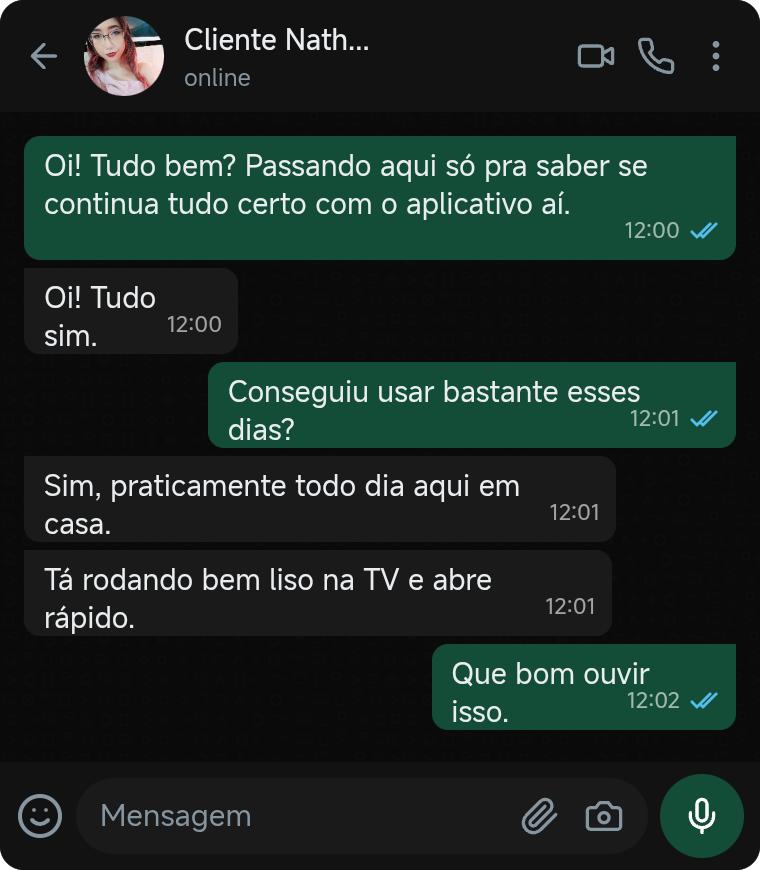Tap the 12:02 timestamp
Screen dimensions: 760x870
click(x=651, y=702)
